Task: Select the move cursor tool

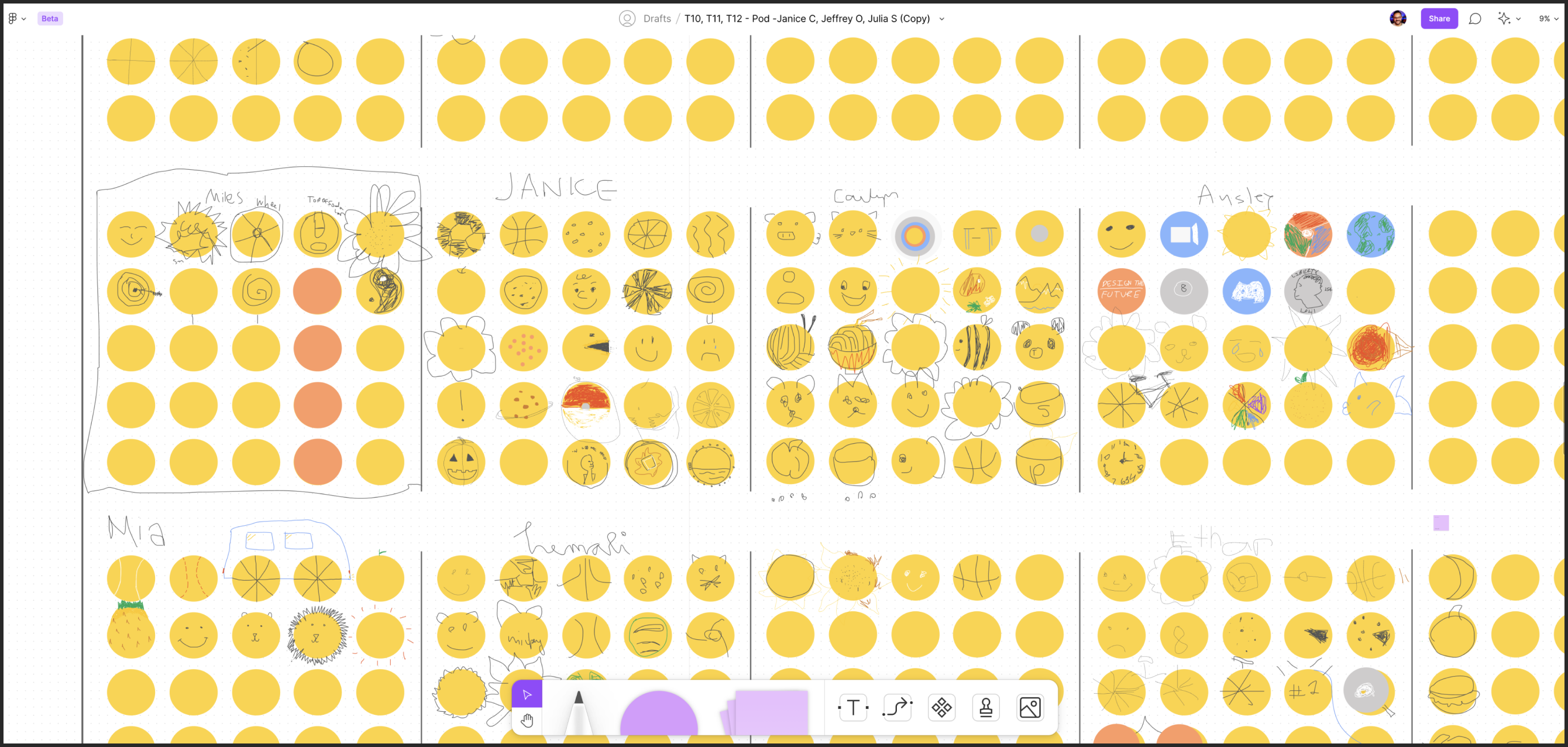Action: (527, 694)
